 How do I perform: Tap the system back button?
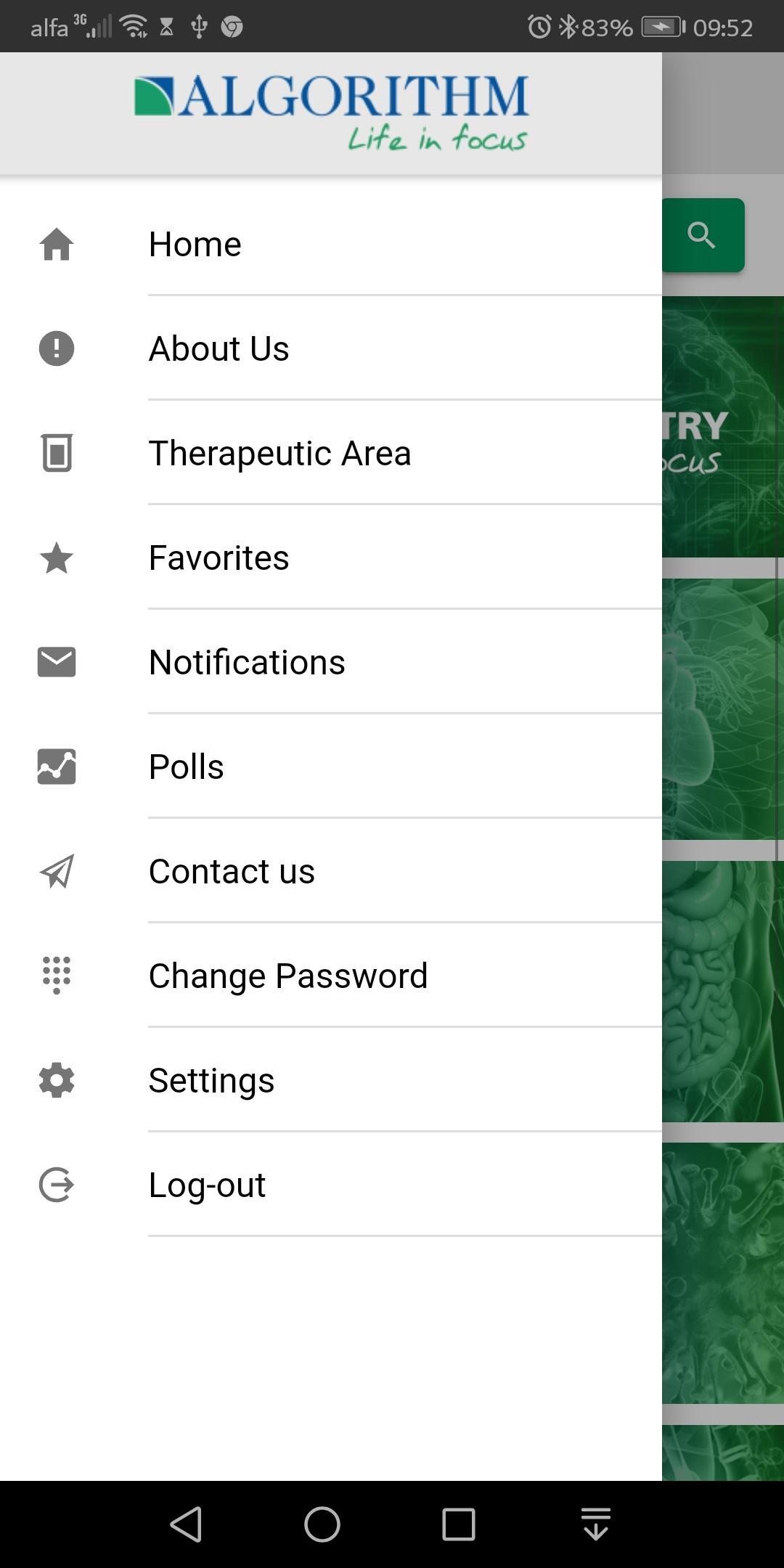pos(186,1523)
